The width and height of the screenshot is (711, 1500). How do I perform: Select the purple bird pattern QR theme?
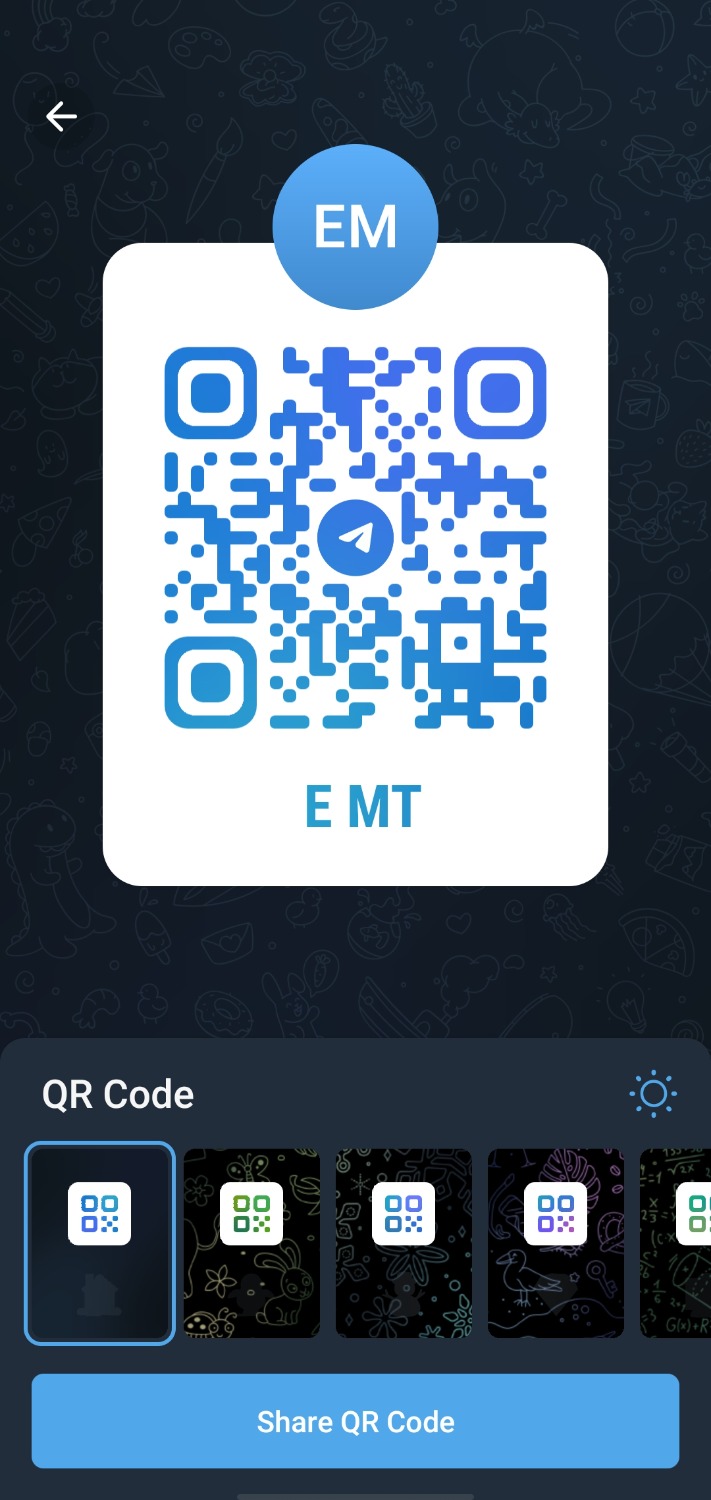(x=556, y=1242)
